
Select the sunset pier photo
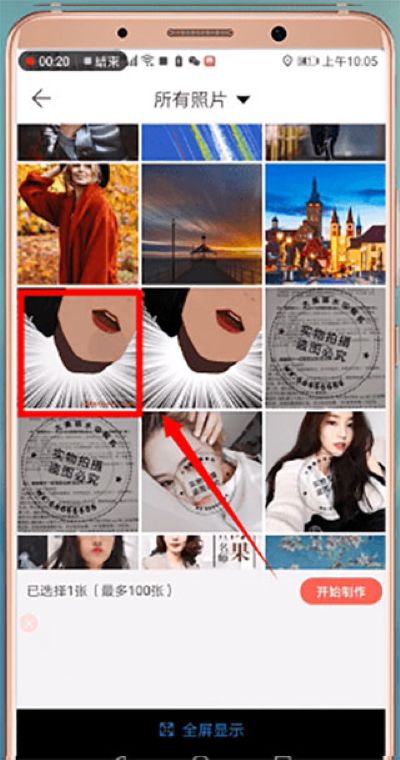pos(202,224)
